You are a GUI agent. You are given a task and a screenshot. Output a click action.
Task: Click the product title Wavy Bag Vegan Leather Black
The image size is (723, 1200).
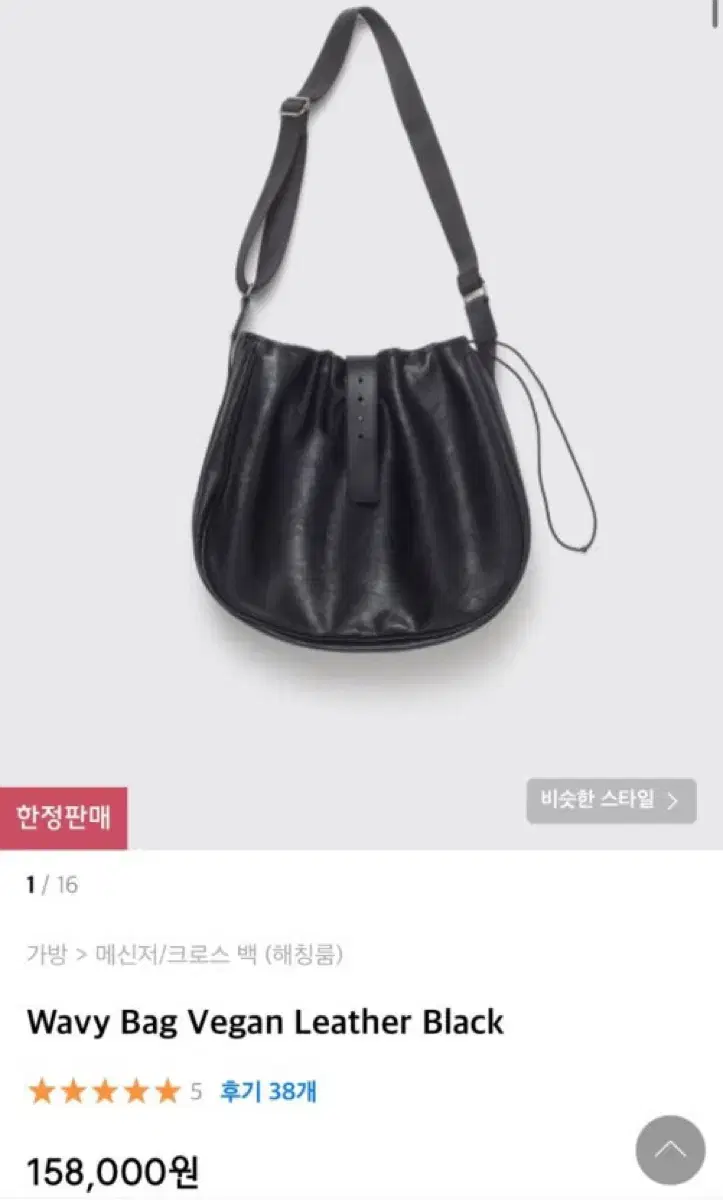(x=265, y=1021)
